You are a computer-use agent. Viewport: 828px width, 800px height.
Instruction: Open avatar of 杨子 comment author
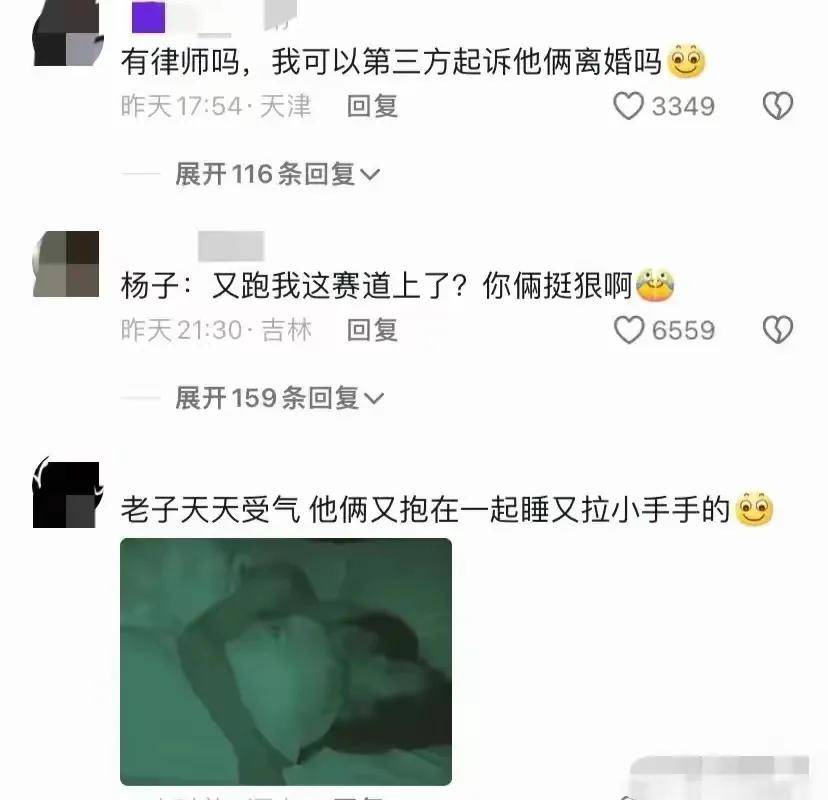pos(66,264)
